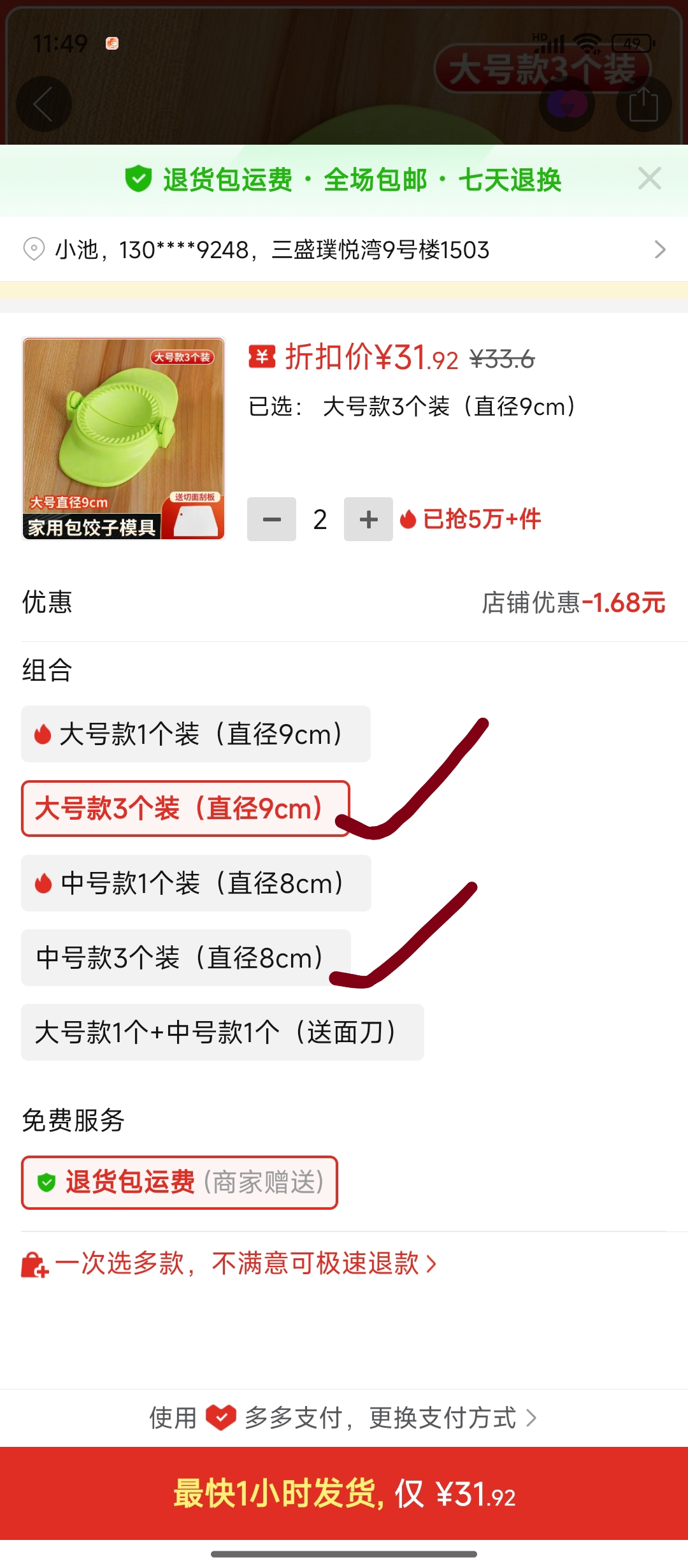This screenshot has height=1568, width=688.
Task: Select 大号款3个装（直径9cm） option
Action: click(185, 809)
